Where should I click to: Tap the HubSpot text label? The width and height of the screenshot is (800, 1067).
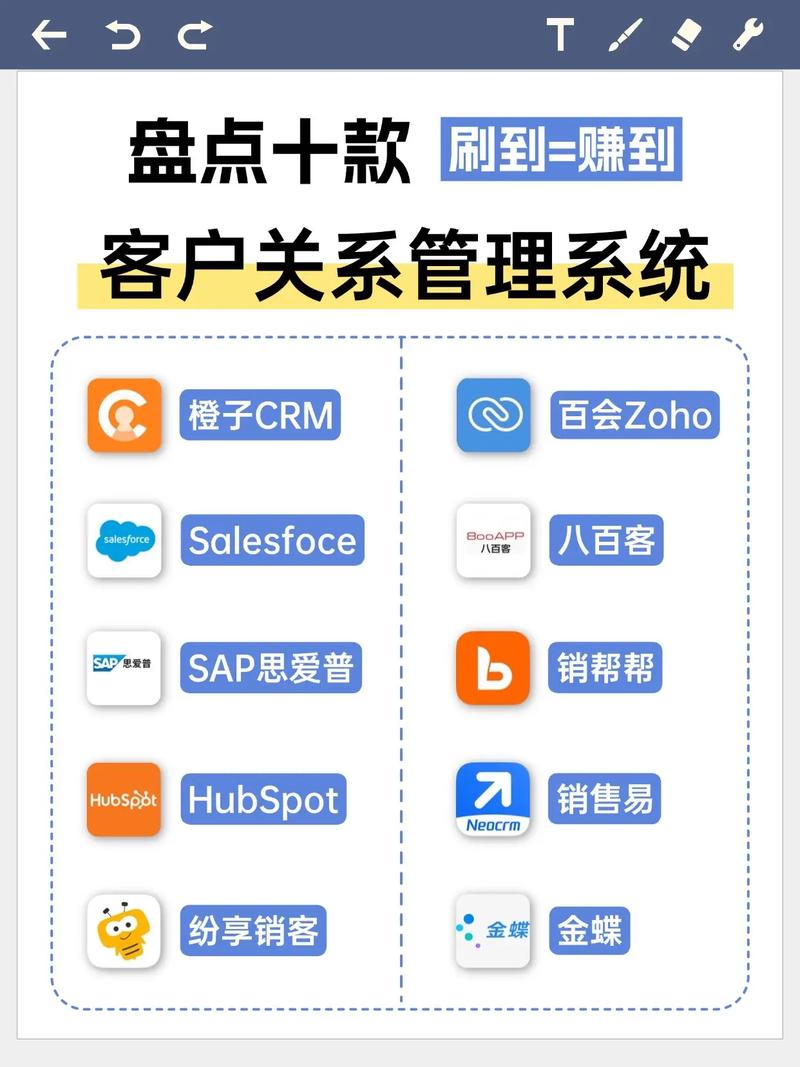(x=263, y=799)
